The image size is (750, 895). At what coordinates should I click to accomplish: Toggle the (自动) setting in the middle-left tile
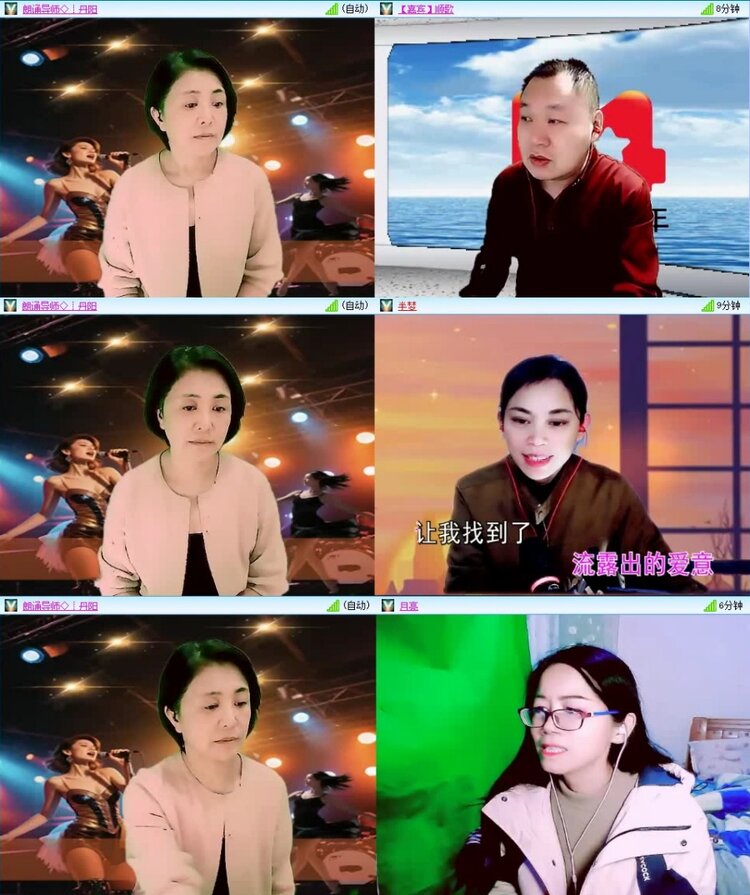[x=358, y=306]
